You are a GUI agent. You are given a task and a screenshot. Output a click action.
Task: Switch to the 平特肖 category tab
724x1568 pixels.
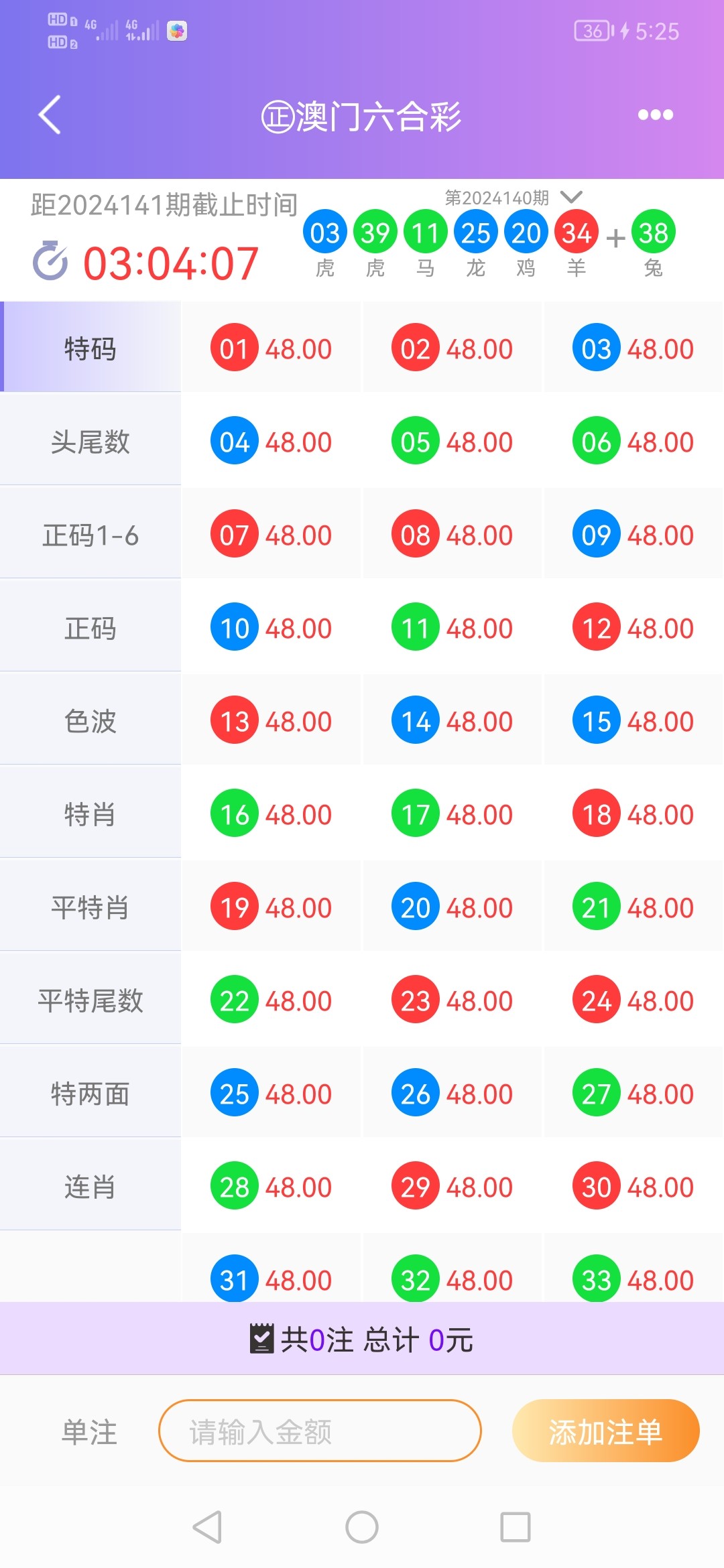pos(90,905)
